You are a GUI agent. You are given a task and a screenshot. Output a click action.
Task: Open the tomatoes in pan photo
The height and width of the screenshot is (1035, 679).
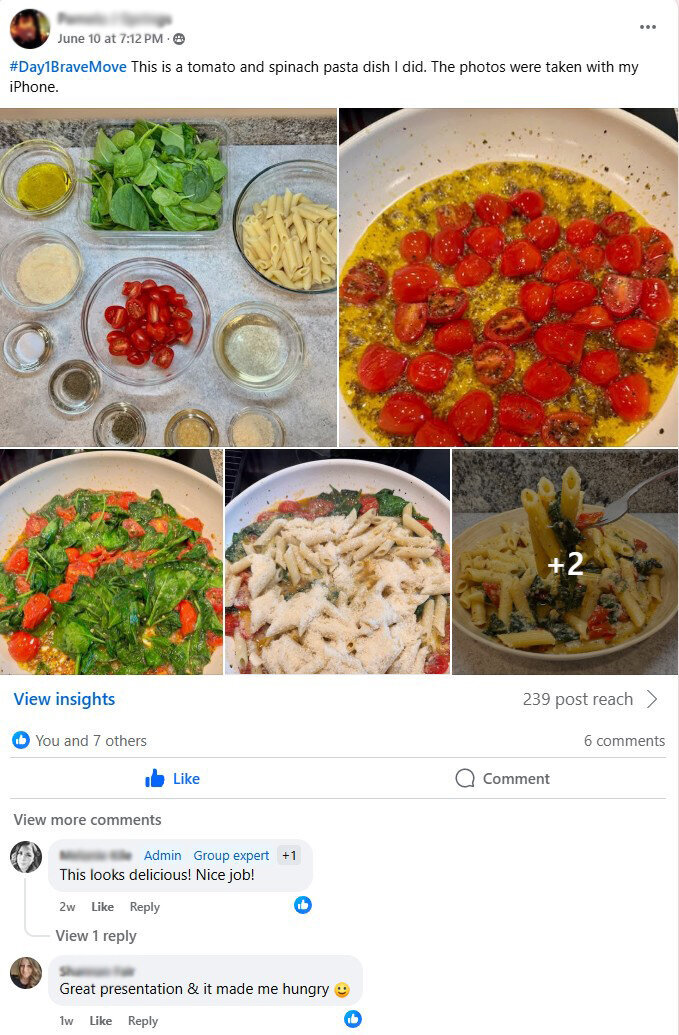click(x=508, y=277)
